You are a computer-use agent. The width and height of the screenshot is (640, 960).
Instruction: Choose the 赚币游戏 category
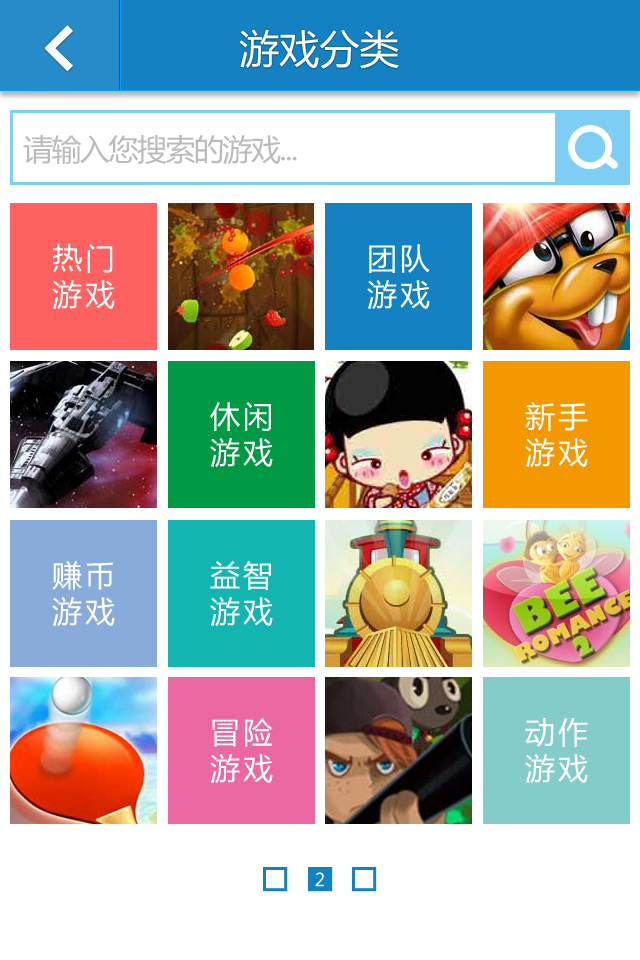(x=83, y=593)
